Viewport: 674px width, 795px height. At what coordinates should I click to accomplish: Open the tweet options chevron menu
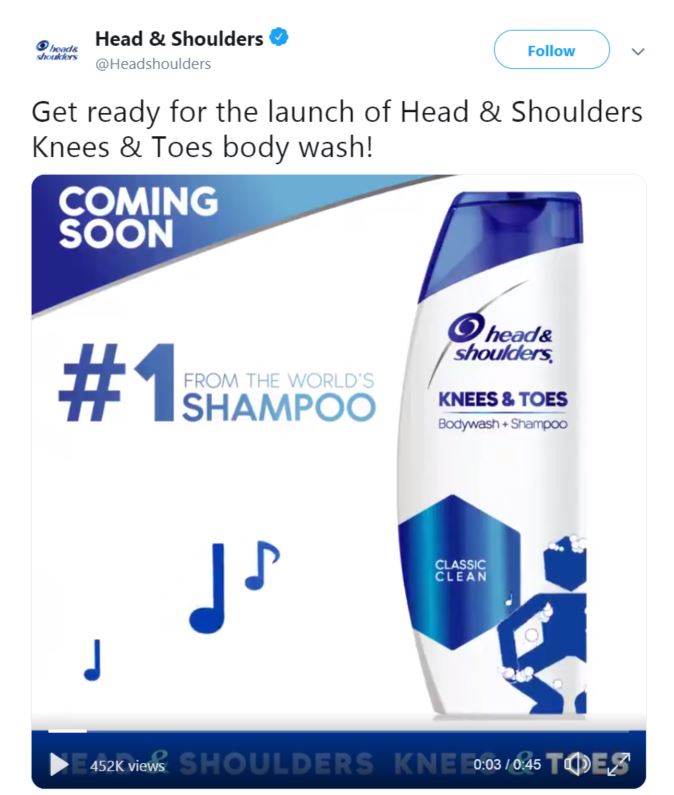pyautogui.click(x=638, y=51)
